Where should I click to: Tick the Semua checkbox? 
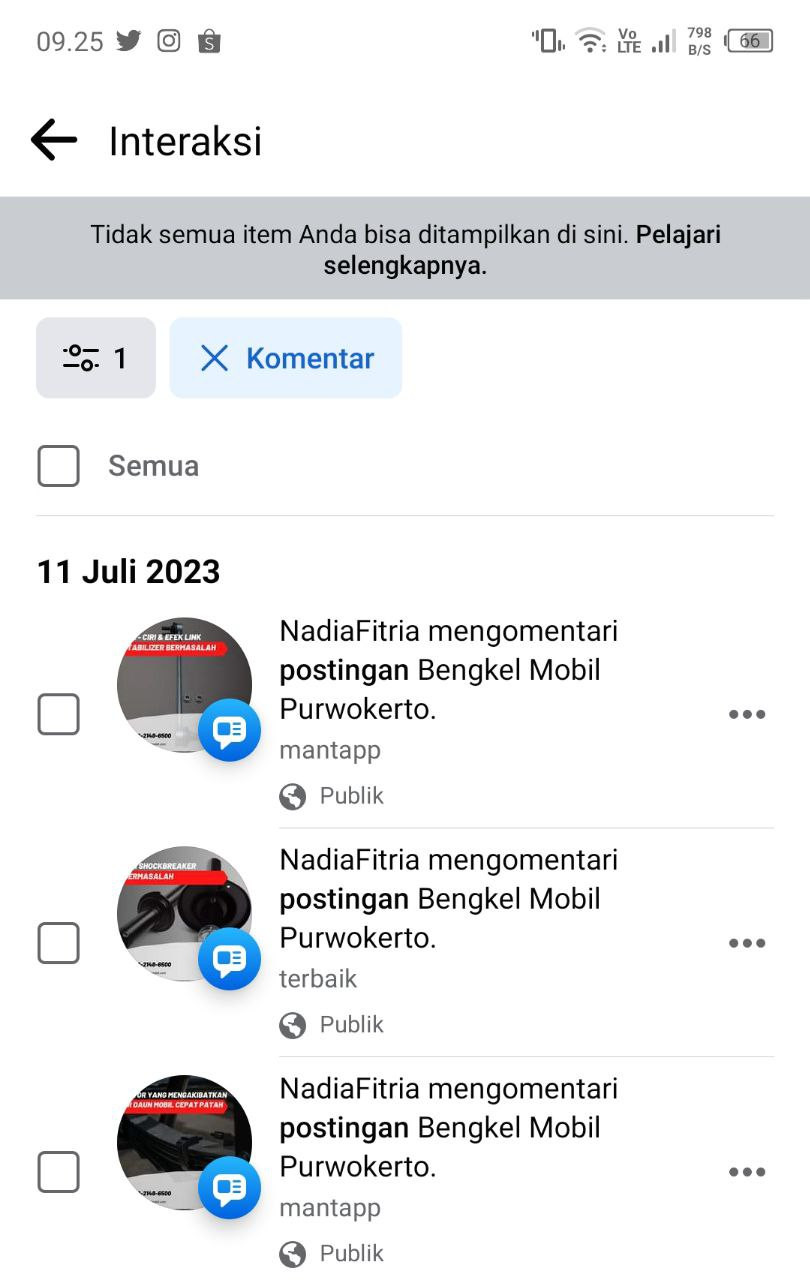click(x=58, y=466)
